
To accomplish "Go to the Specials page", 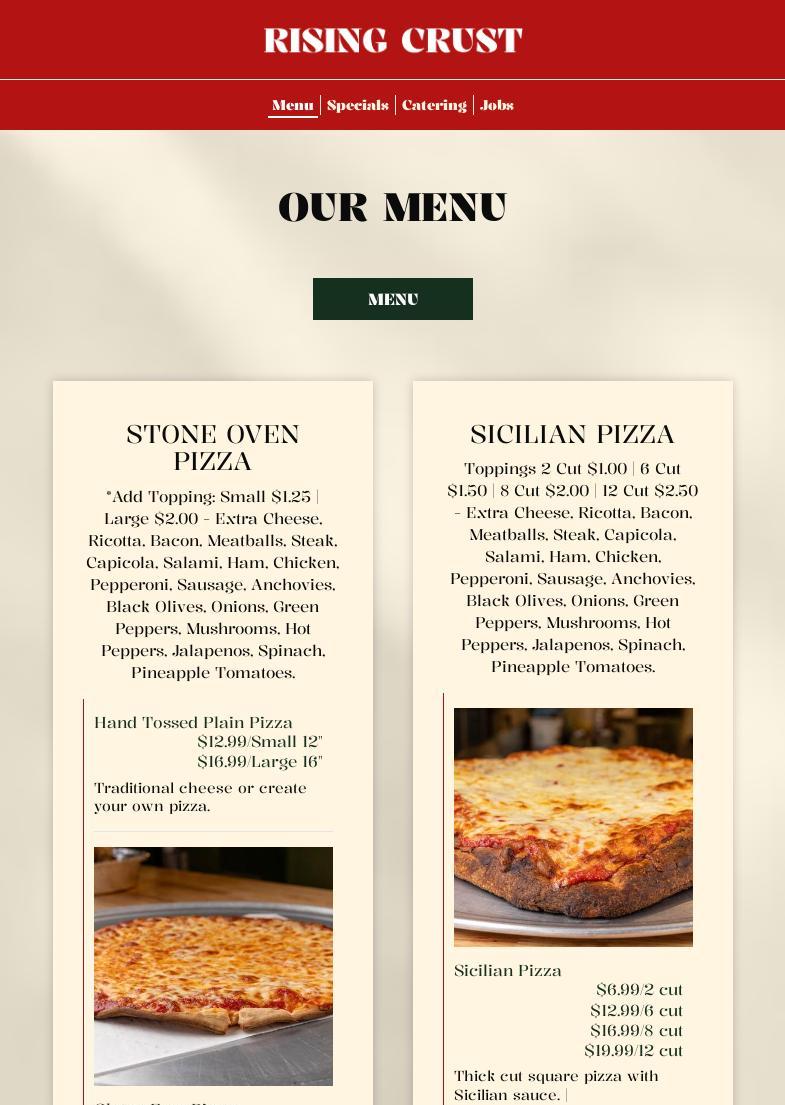I will click(357, 105).
